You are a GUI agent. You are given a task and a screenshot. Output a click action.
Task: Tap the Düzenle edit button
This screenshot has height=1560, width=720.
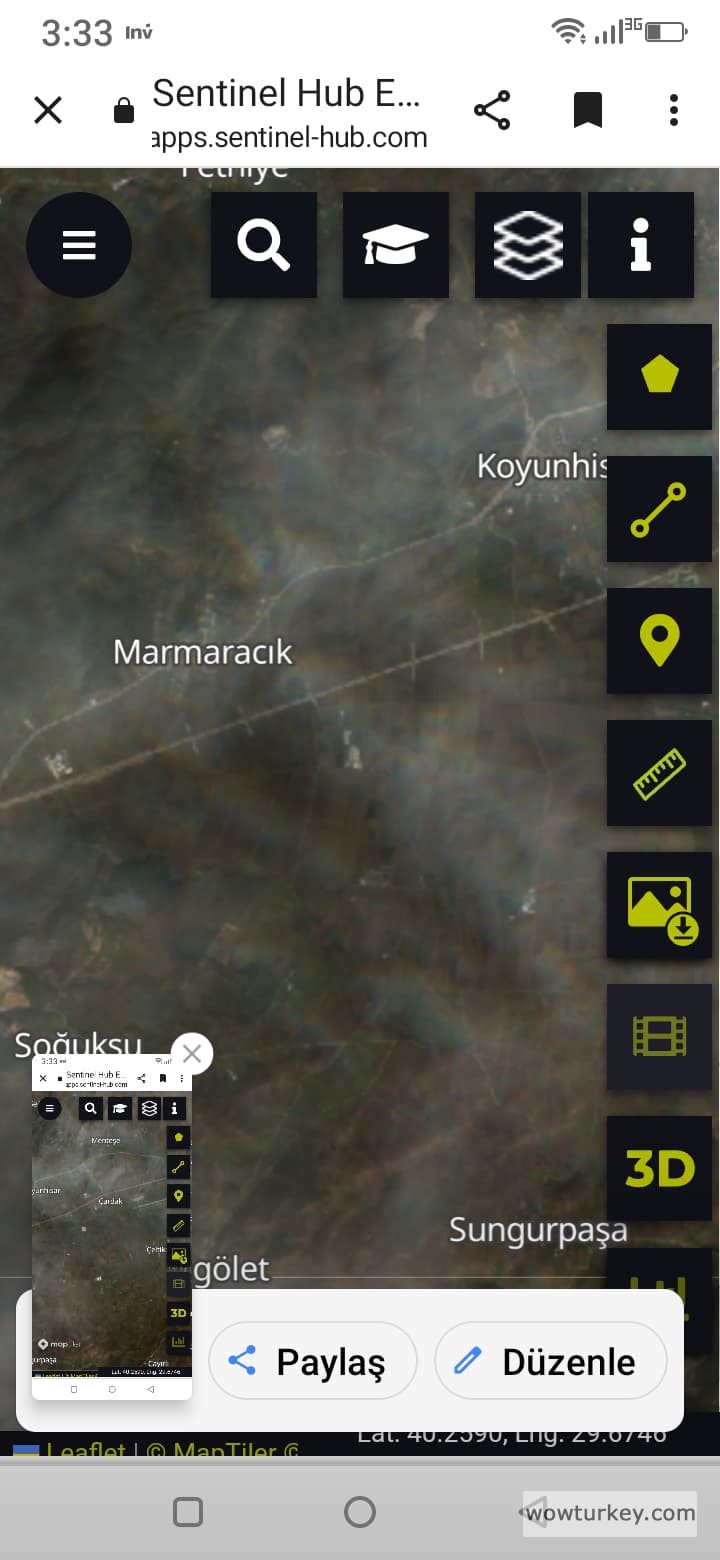[x=551, y=1361]
